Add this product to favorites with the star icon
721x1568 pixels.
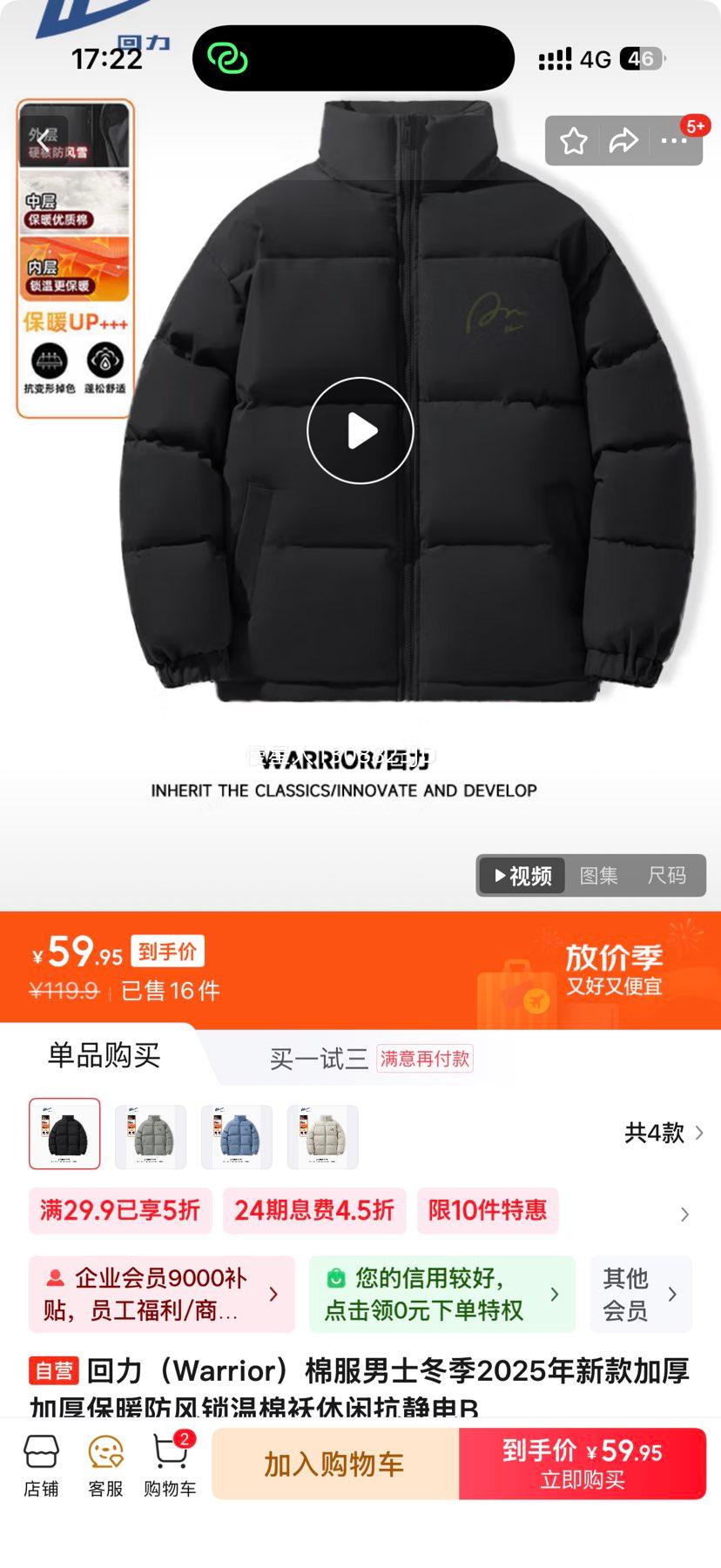[573, 141]
